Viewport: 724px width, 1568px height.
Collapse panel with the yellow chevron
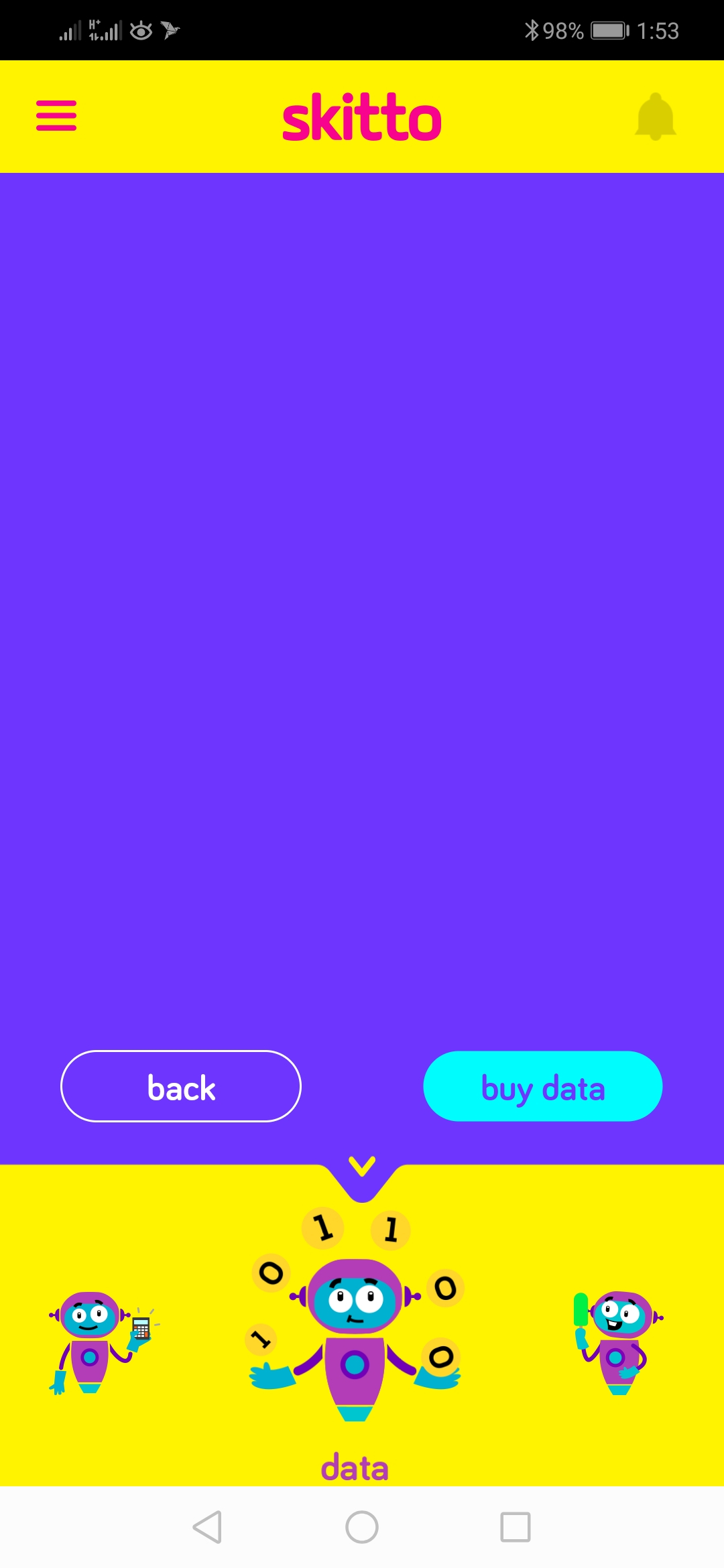tap(362, 1167)
